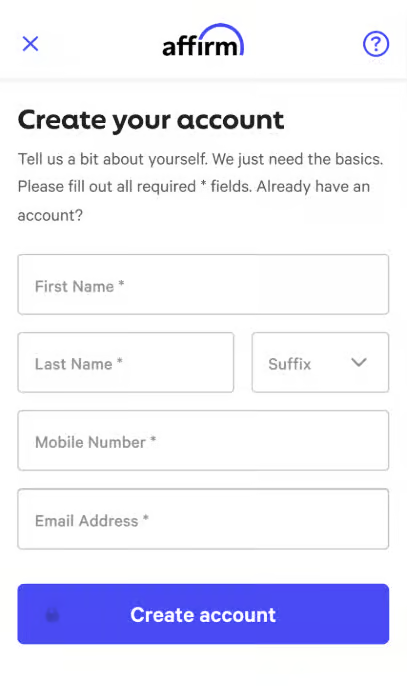The height and width of the screenshot is (686, 407).
Task: Expand the Suffix dropdown
Action: pyautogui.click(x=320, y=362)
